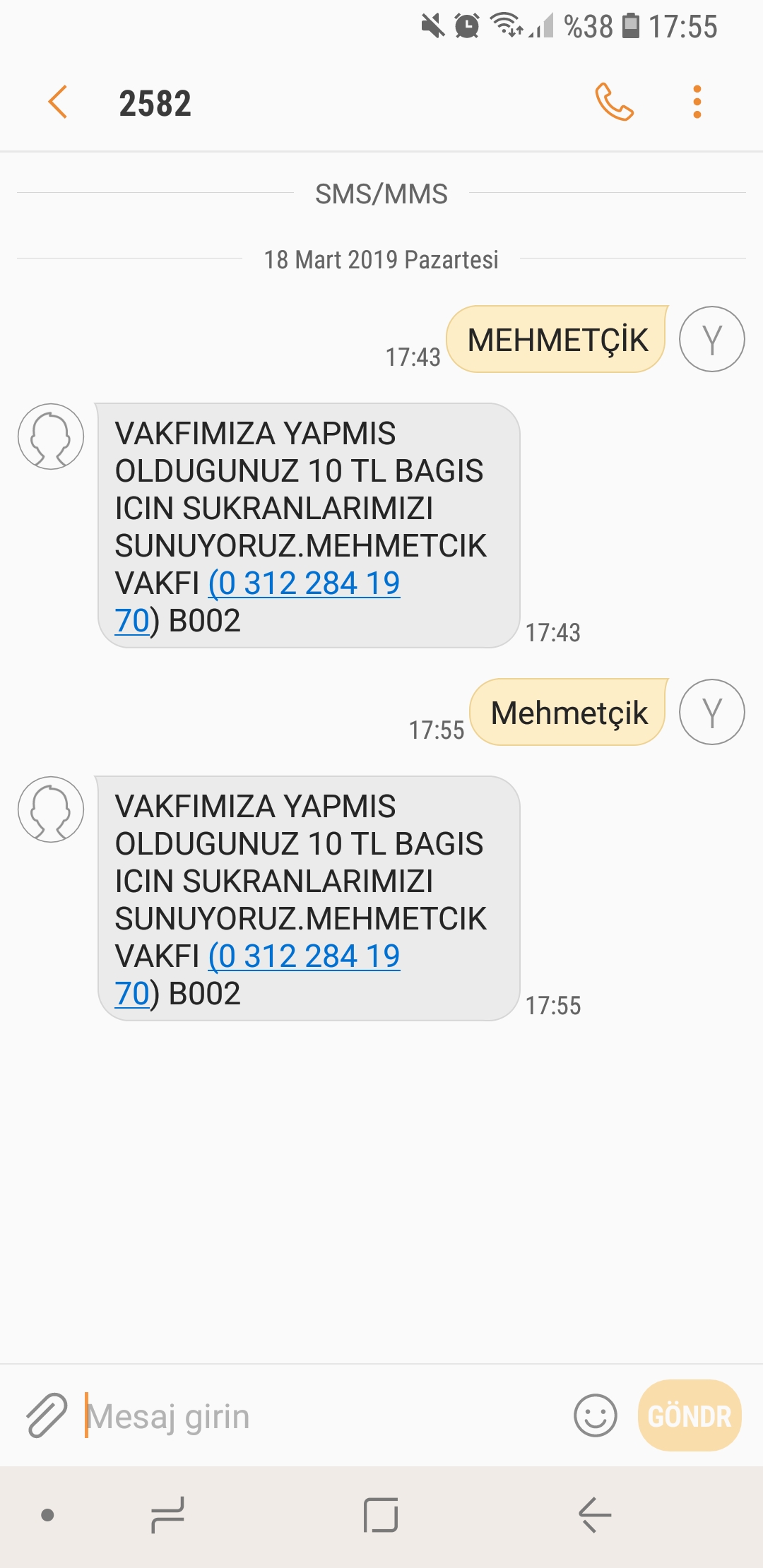Tap the phone link in the 17:55 message

(257, 975)
